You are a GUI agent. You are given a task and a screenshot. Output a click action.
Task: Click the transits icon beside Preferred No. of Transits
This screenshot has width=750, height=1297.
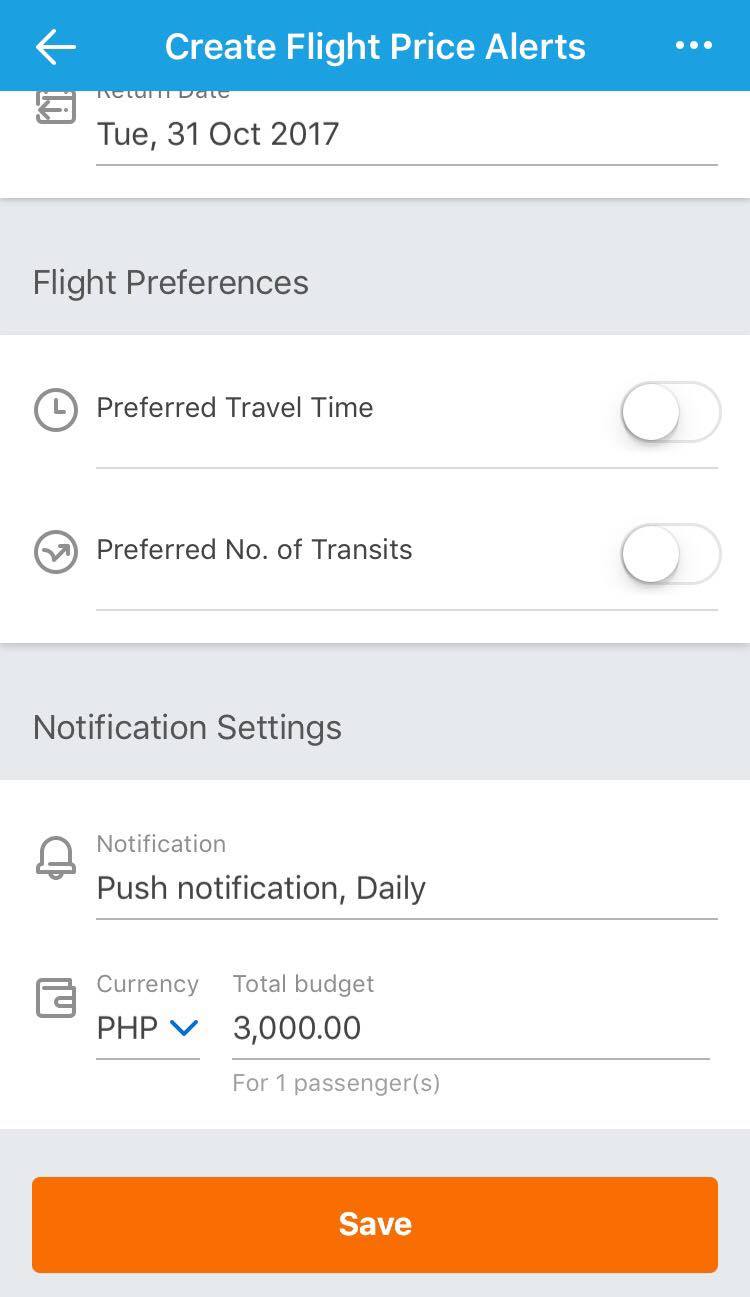click(55, 551)
